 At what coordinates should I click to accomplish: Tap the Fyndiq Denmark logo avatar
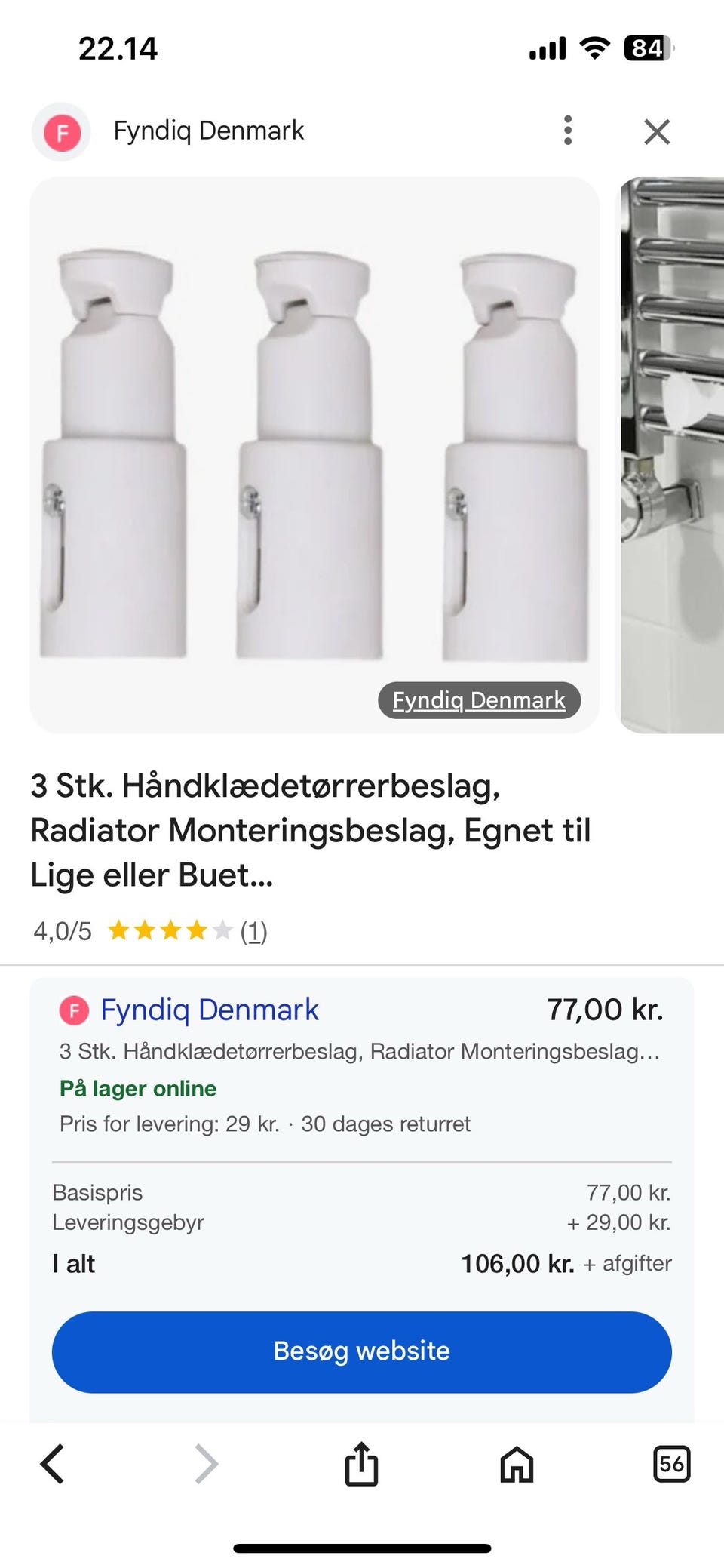point(62,130)
